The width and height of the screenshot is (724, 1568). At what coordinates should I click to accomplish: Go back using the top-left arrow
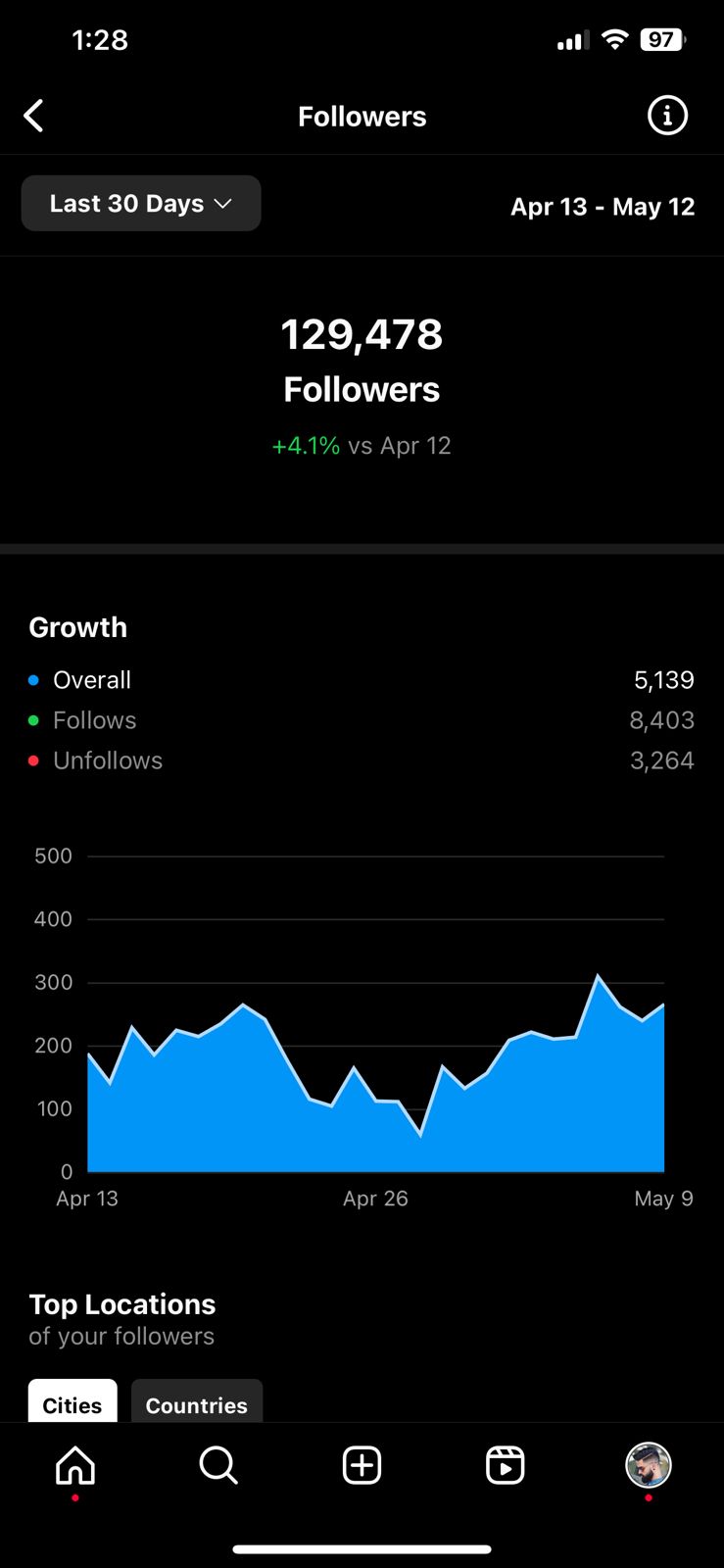[34, 116]
